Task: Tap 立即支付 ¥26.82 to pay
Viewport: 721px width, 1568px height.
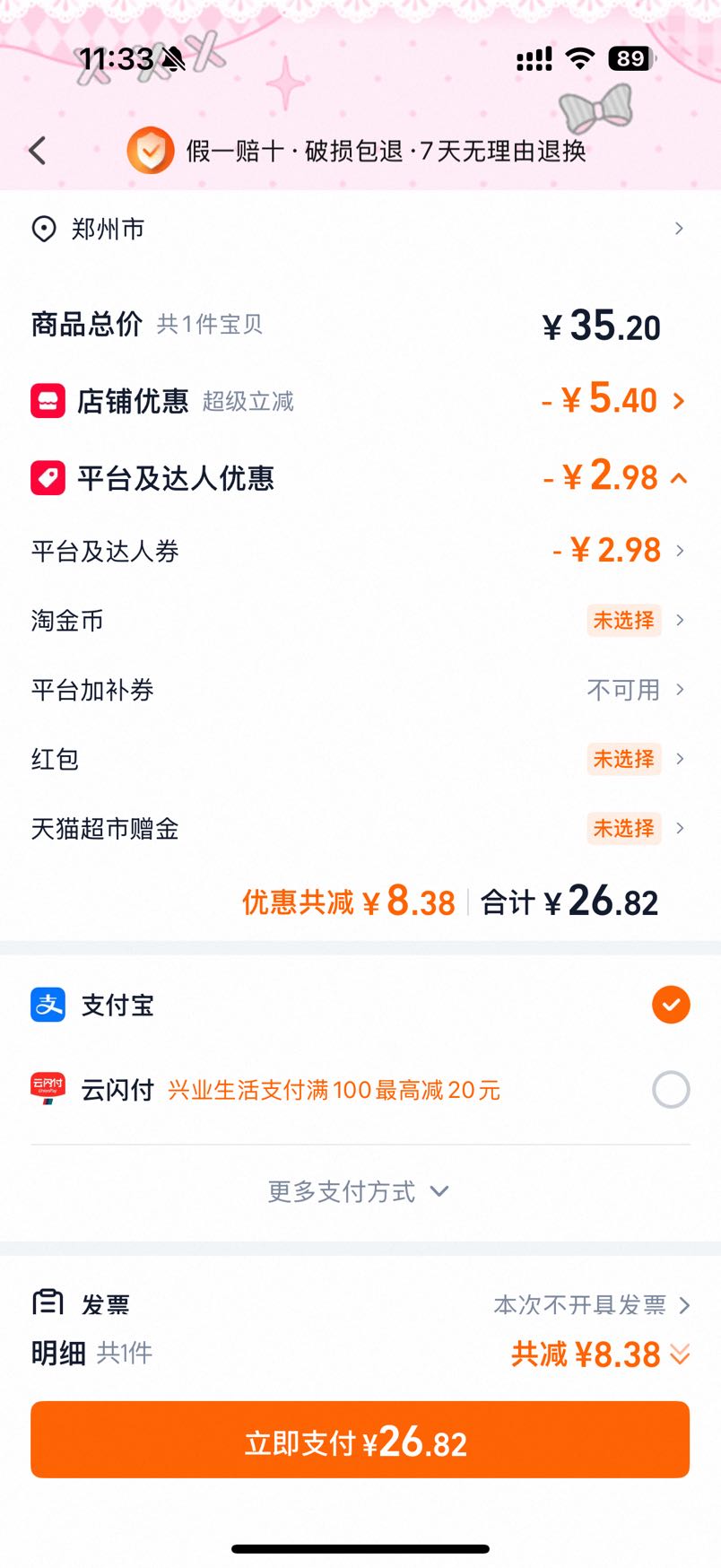Action: pyautogui.click(x=360, y=1440)
